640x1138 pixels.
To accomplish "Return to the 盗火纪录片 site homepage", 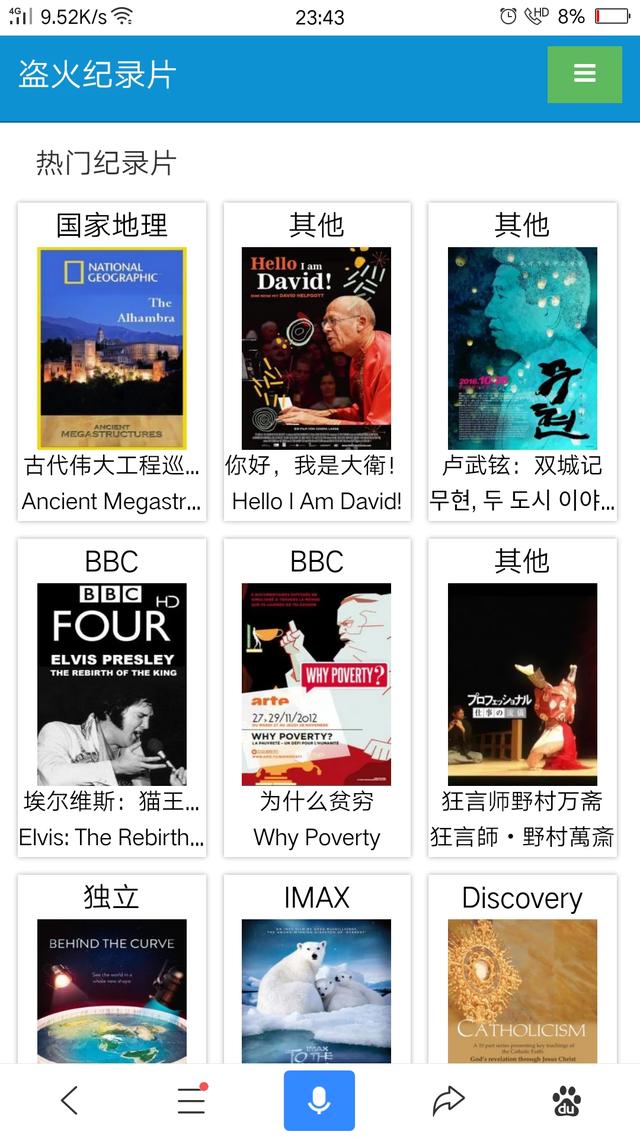I will pos(97,75).
